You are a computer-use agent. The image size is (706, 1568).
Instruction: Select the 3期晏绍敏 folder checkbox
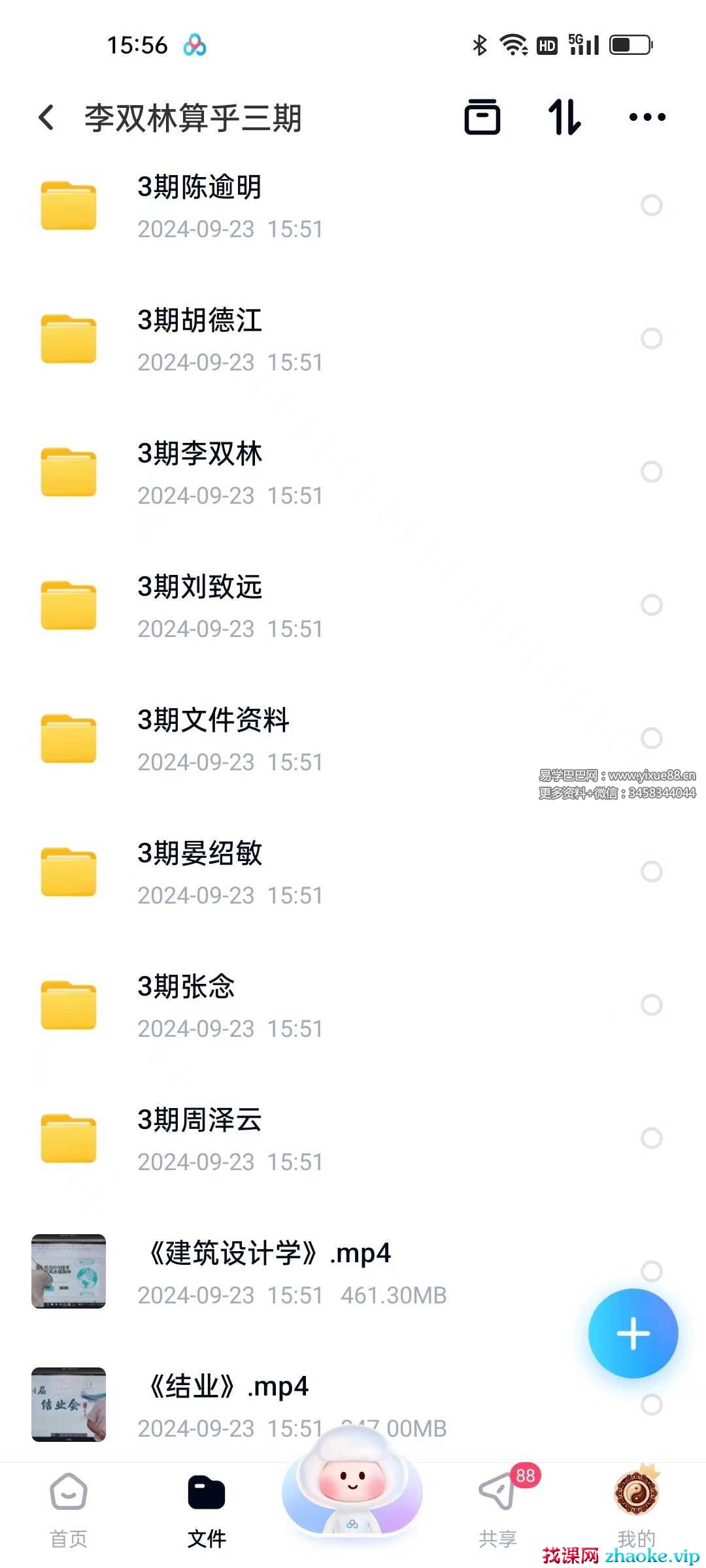(651, 872)
